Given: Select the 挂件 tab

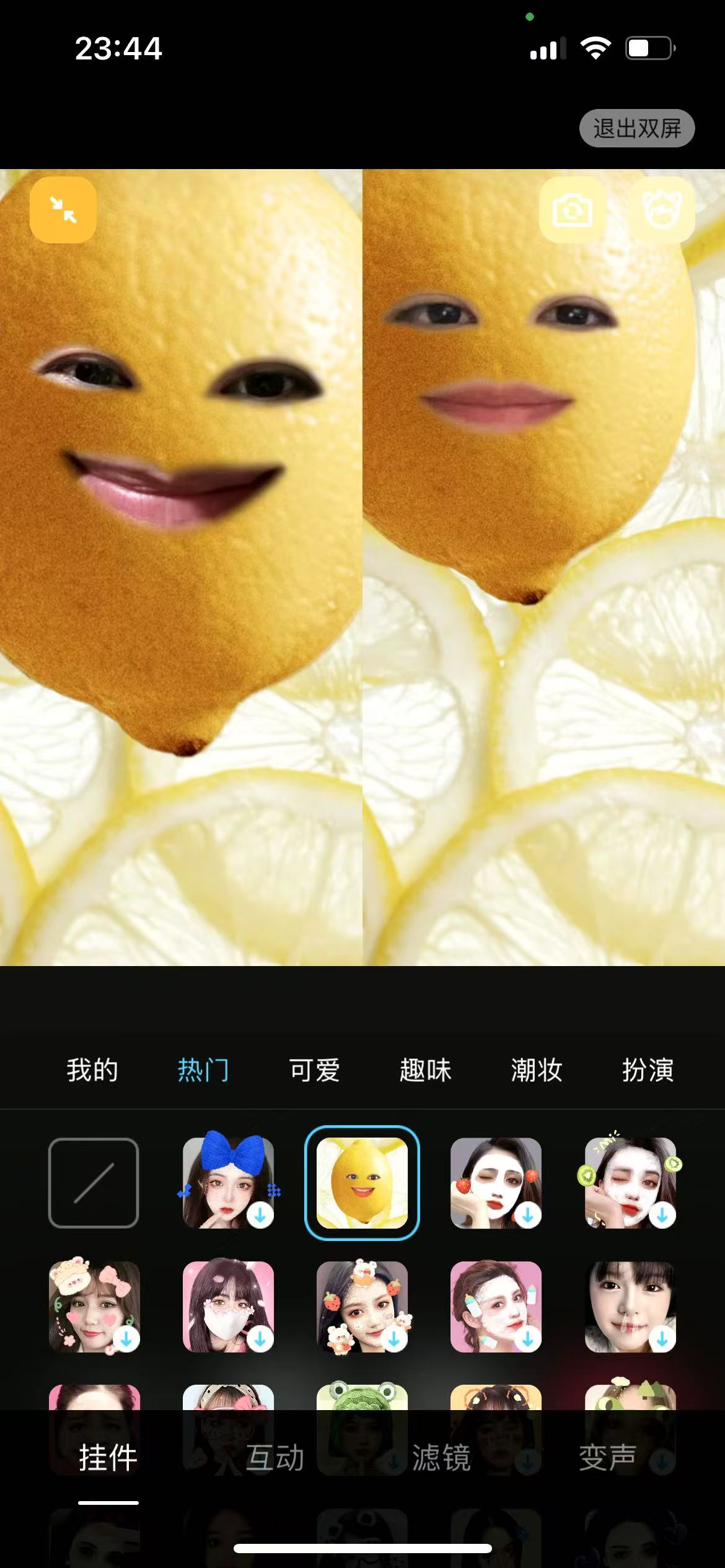Looking at the screenshot, I should 108,1458.
